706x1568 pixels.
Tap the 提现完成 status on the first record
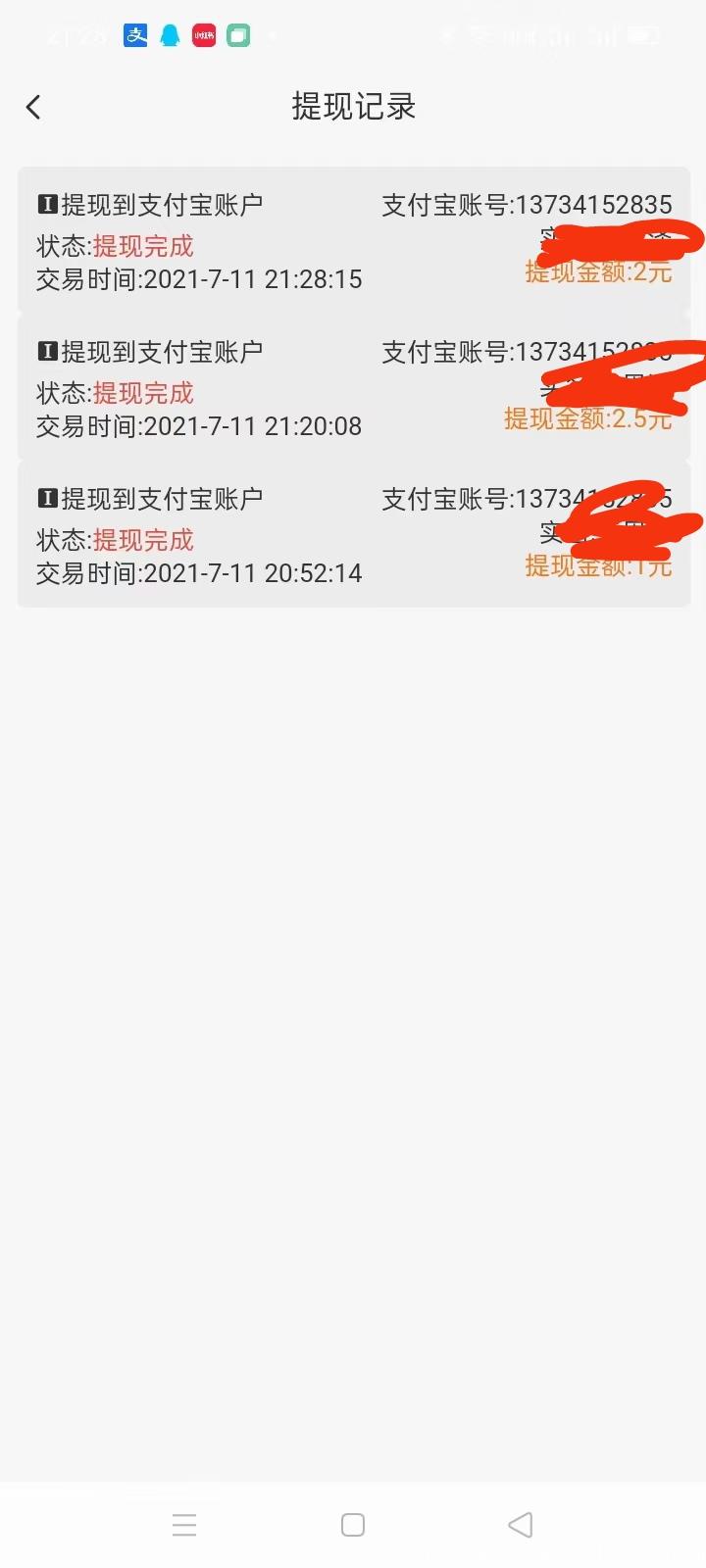143,246
